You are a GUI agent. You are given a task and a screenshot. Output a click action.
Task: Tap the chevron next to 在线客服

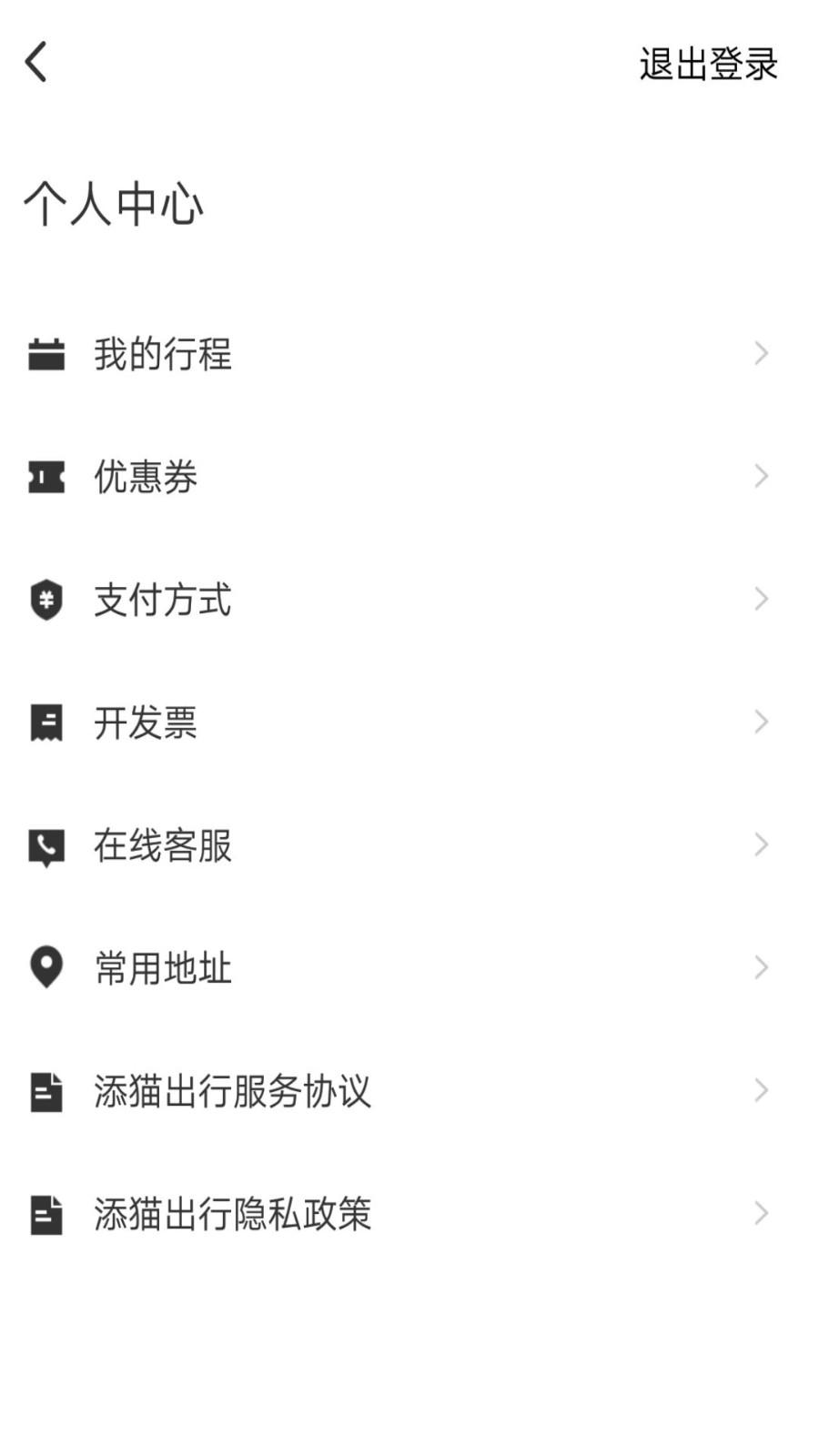click(x=761, y=844)
